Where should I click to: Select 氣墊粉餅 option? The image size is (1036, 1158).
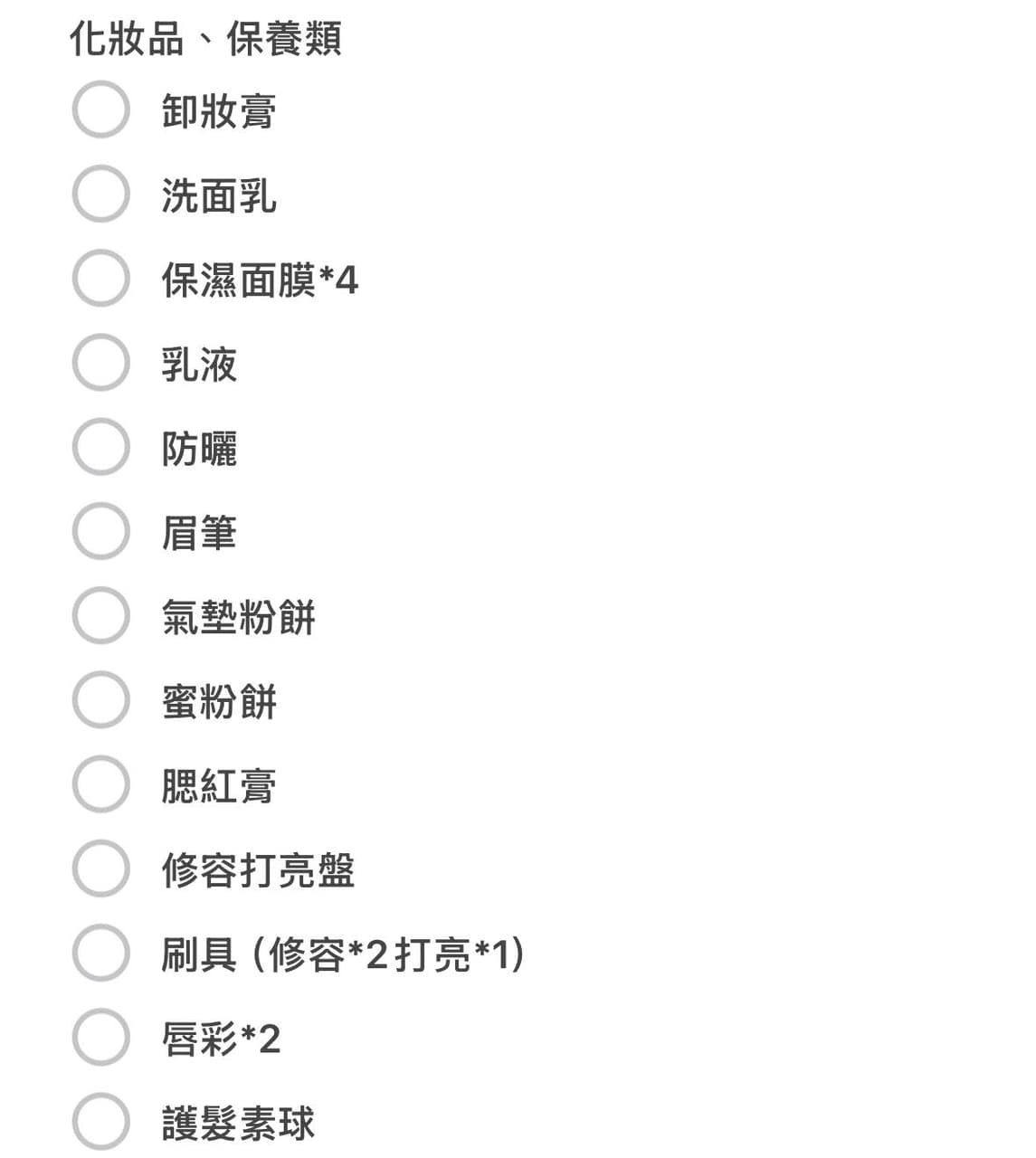100,616
